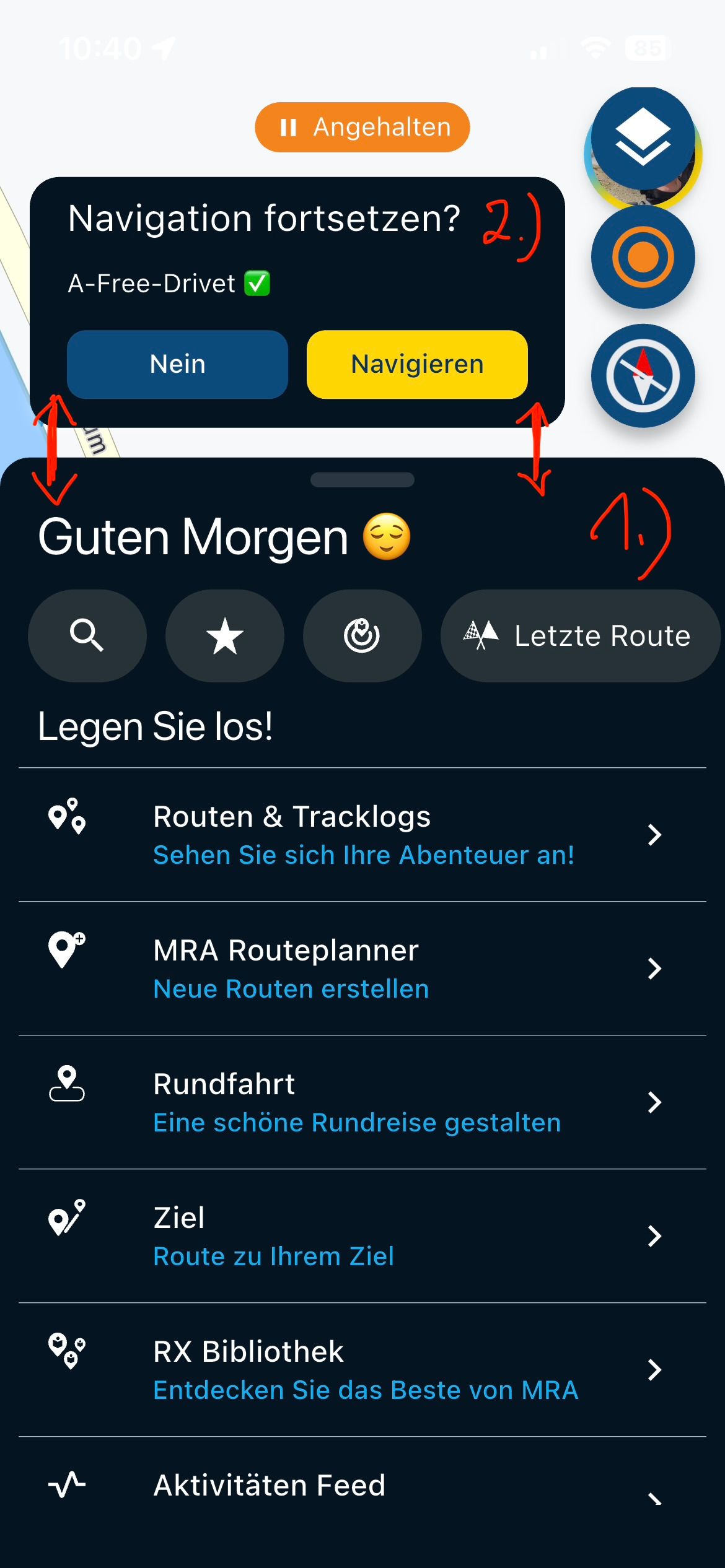
Task: Tap the Angehalten paused status pill
Action: click(x=362, y=127)
